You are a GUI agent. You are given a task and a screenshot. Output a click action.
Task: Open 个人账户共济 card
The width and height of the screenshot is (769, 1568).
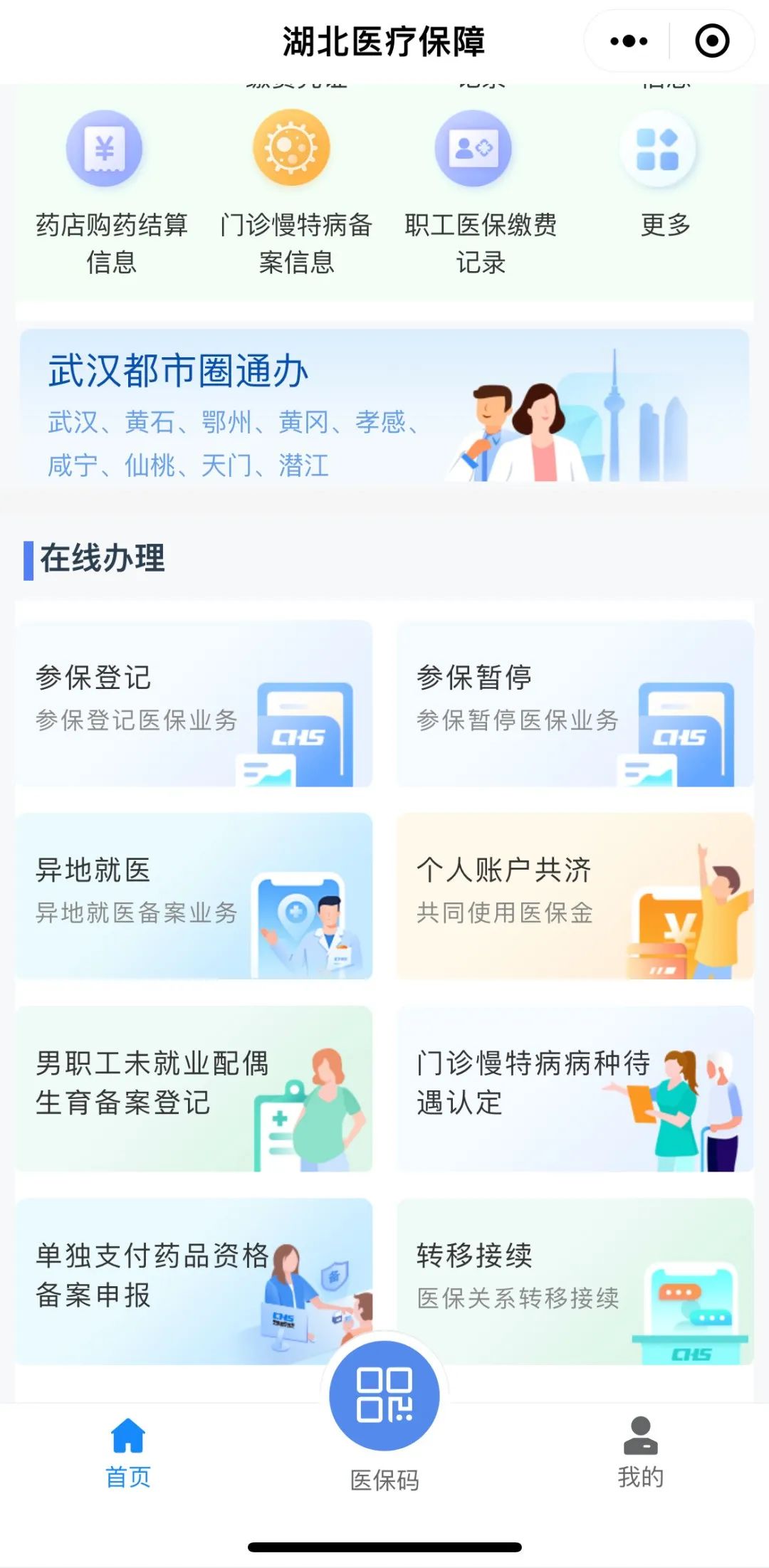(575, 895)
